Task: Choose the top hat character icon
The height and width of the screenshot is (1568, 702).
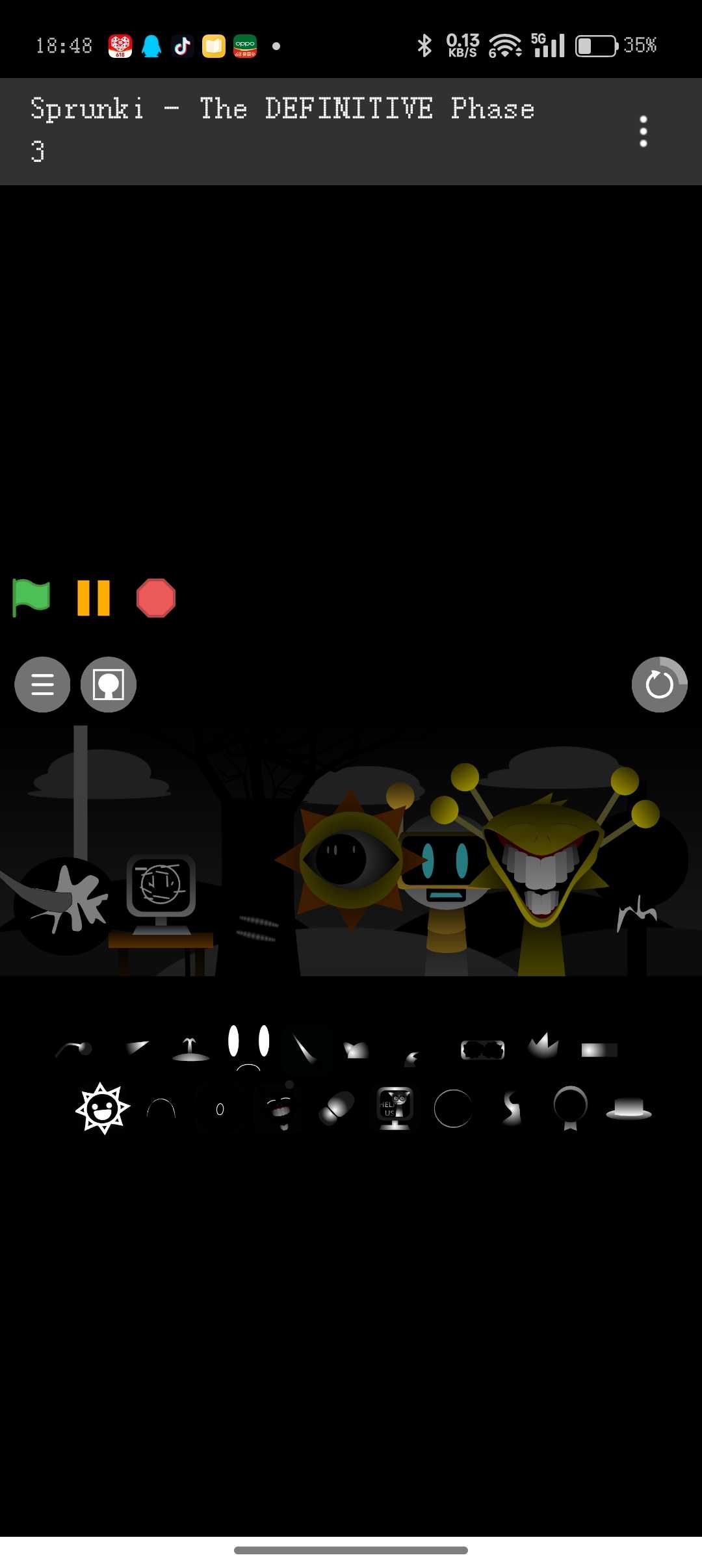Action: (629, 1108)
